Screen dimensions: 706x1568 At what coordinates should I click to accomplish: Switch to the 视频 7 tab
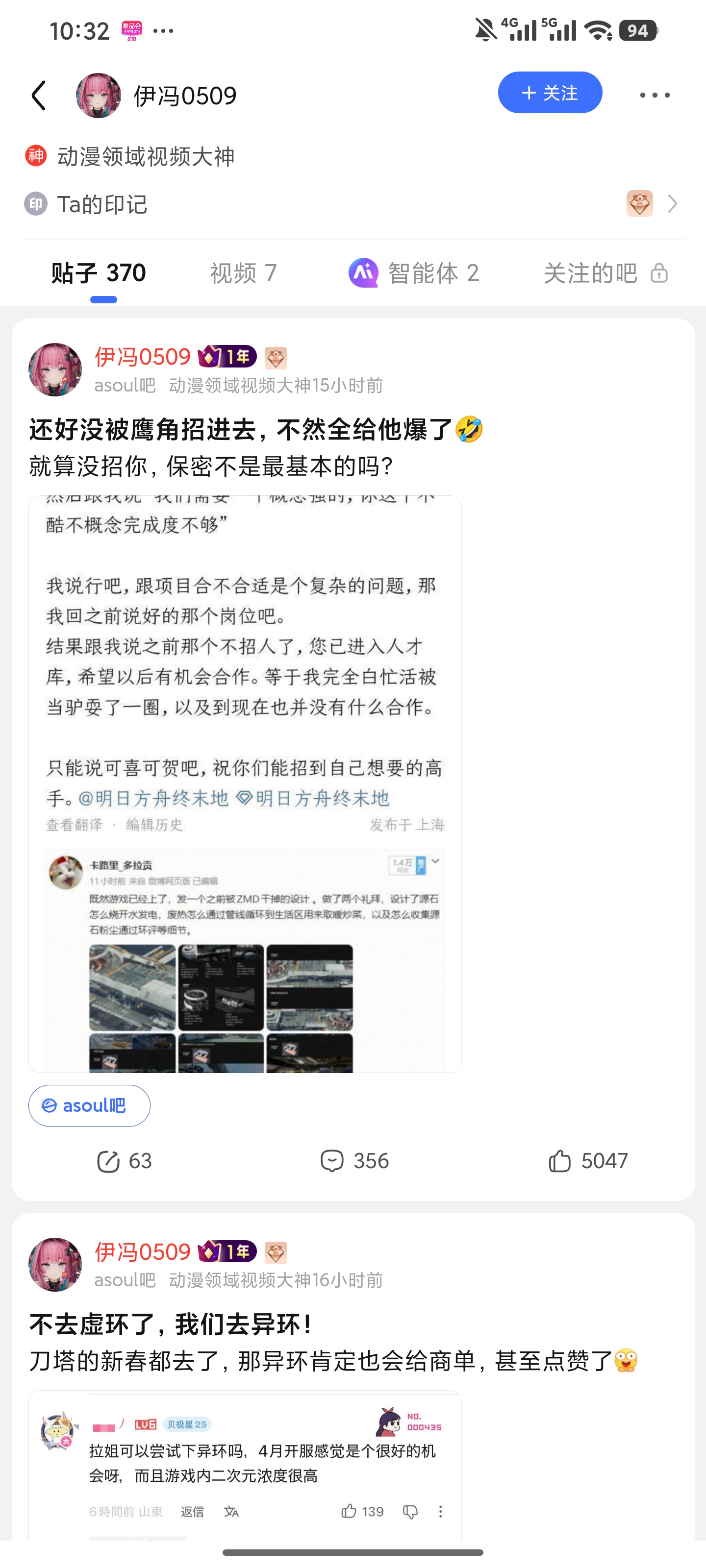pyautogui.click(x=243, y=273)
